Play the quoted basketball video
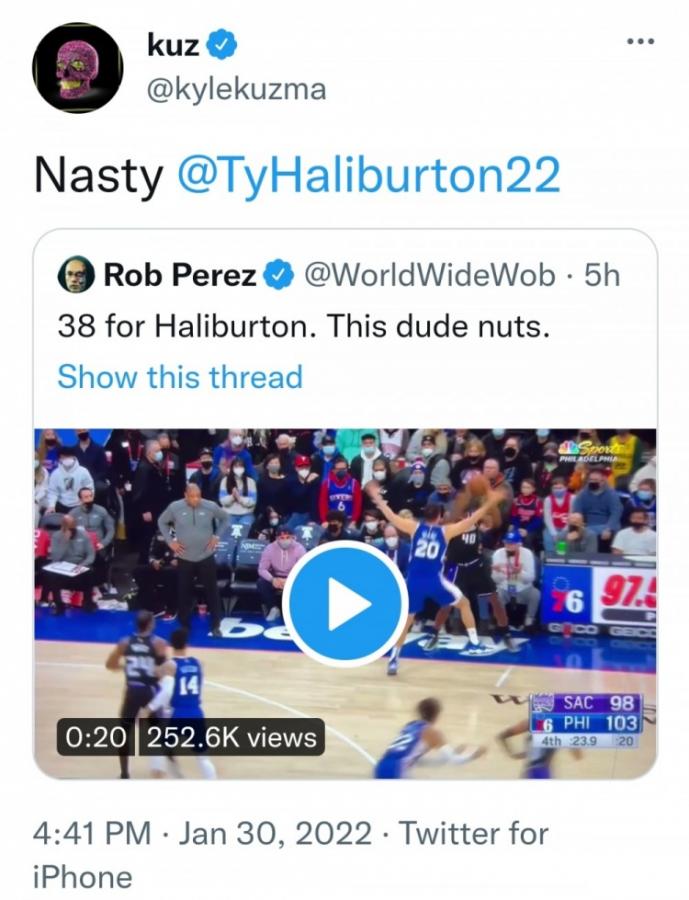Image resolution: width=689 pixels, height=900 pixels. tap(344, 605)
